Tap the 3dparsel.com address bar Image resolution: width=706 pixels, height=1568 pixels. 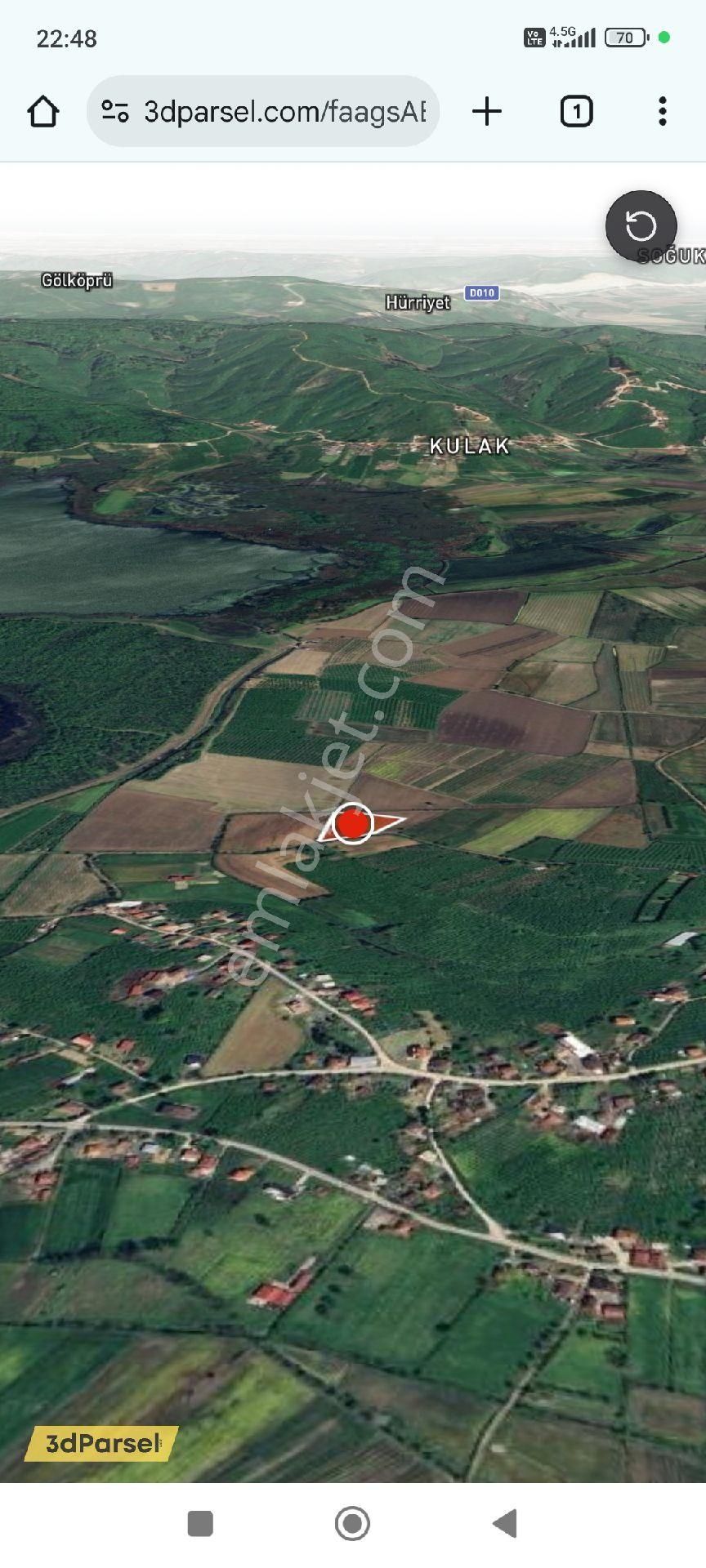point(284,112)
